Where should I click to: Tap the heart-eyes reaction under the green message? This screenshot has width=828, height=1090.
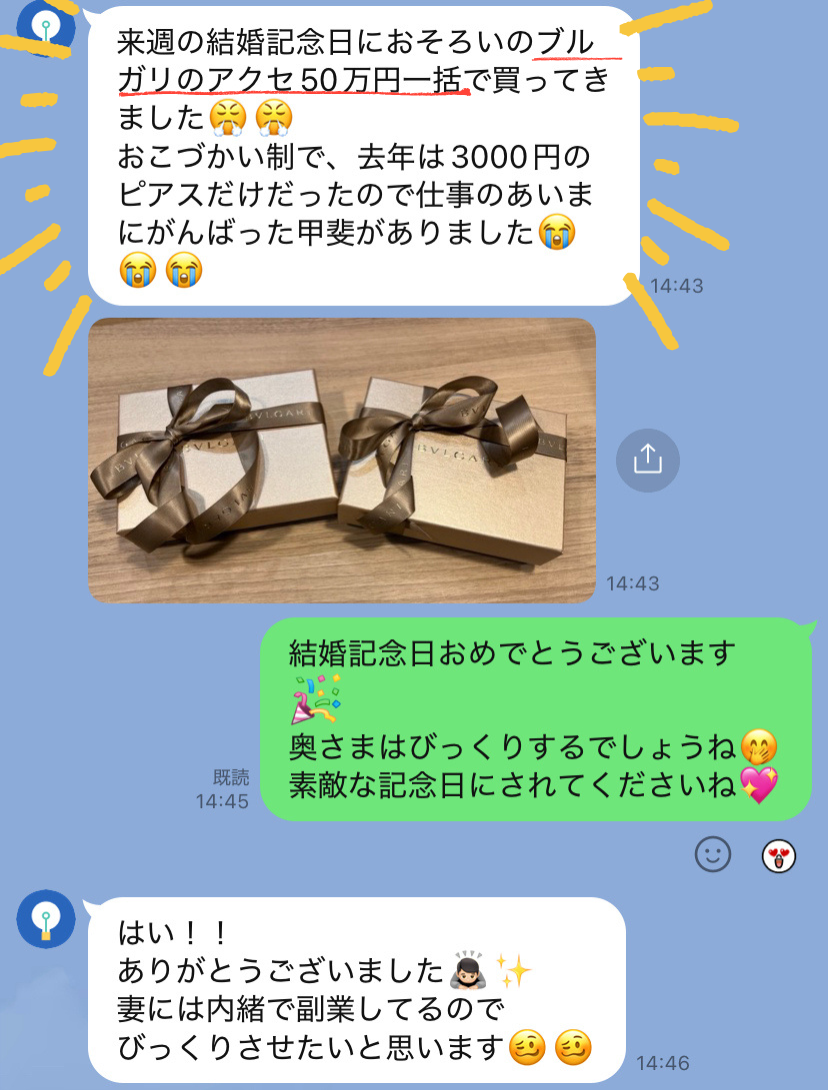click(778, 857)
